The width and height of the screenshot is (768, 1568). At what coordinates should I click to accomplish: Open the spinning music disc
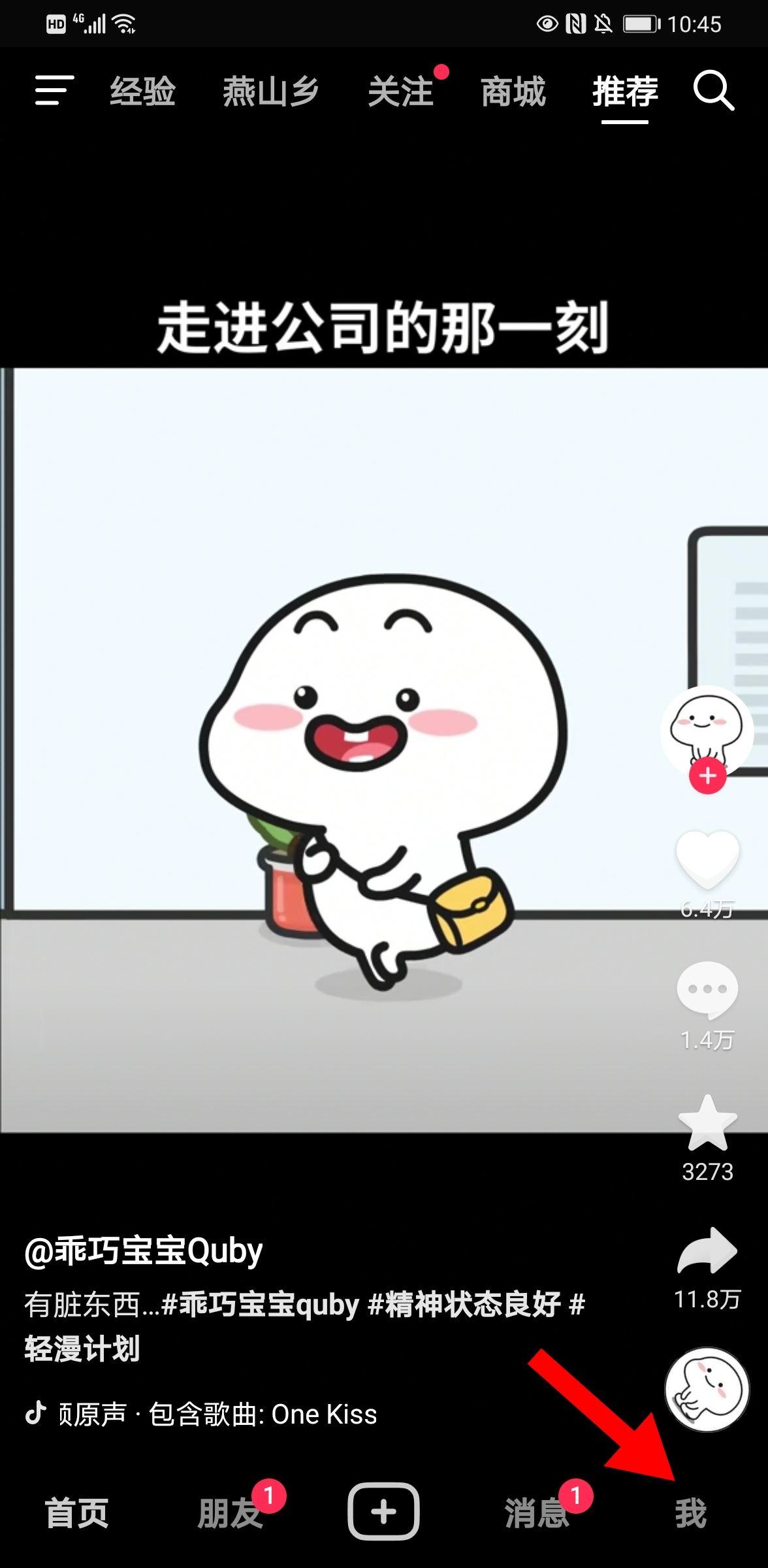point(707,1390)
